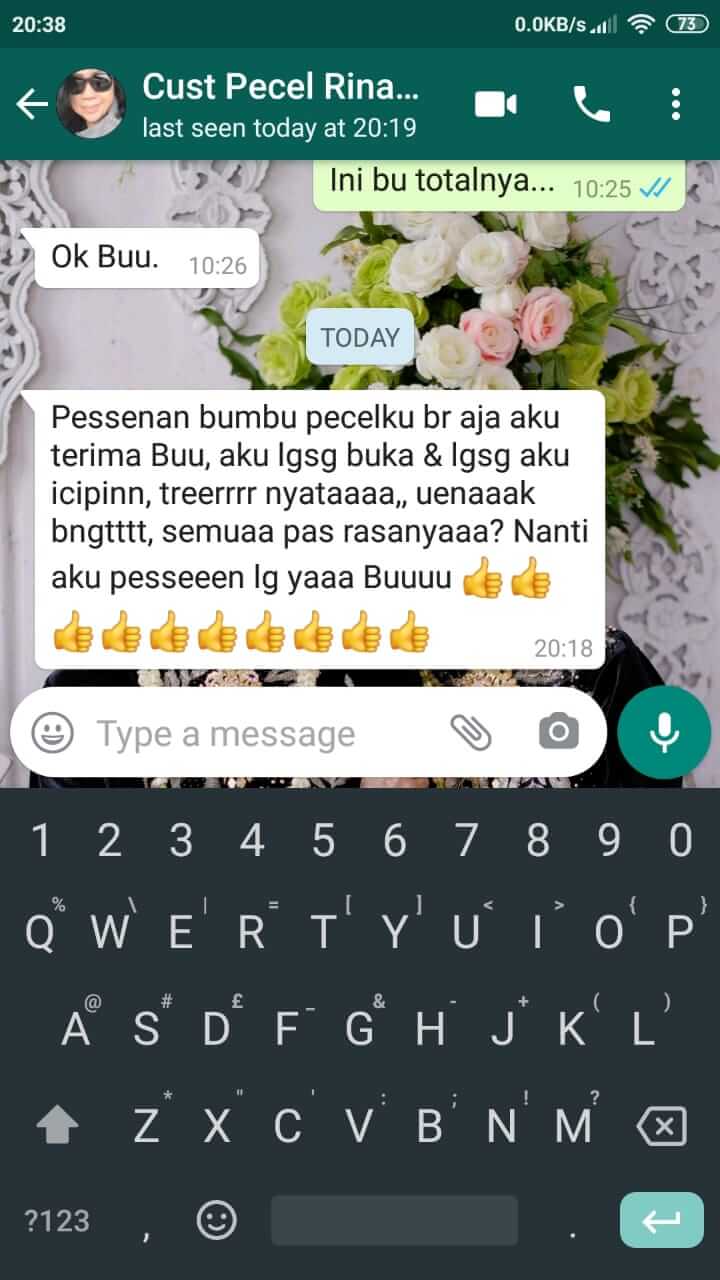Screen dimensions: 720x1280
Task: Open the attachment paperclip
Action: click(470, 733)
